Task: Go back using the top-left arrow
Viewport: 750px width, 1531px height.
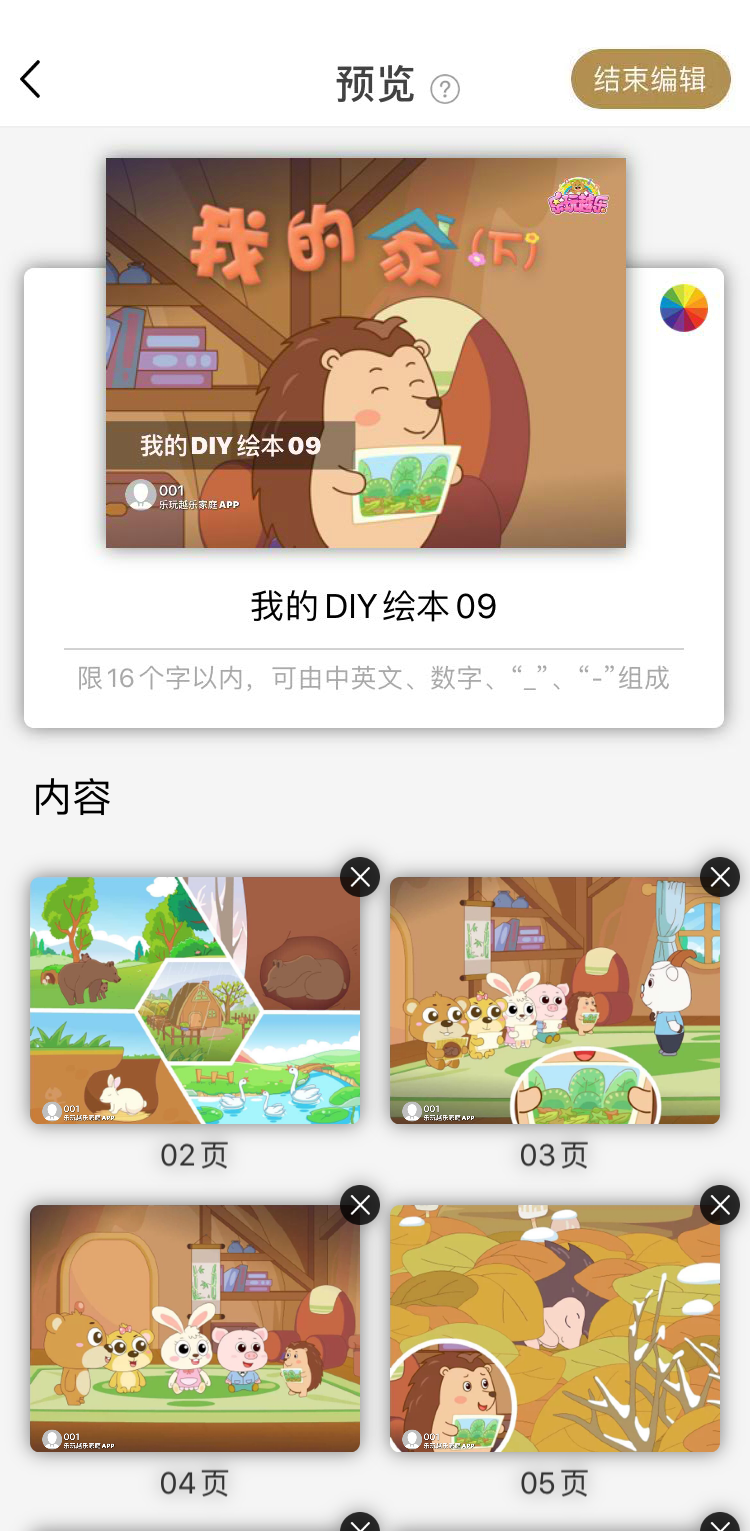Action: [x=31, y=79]
